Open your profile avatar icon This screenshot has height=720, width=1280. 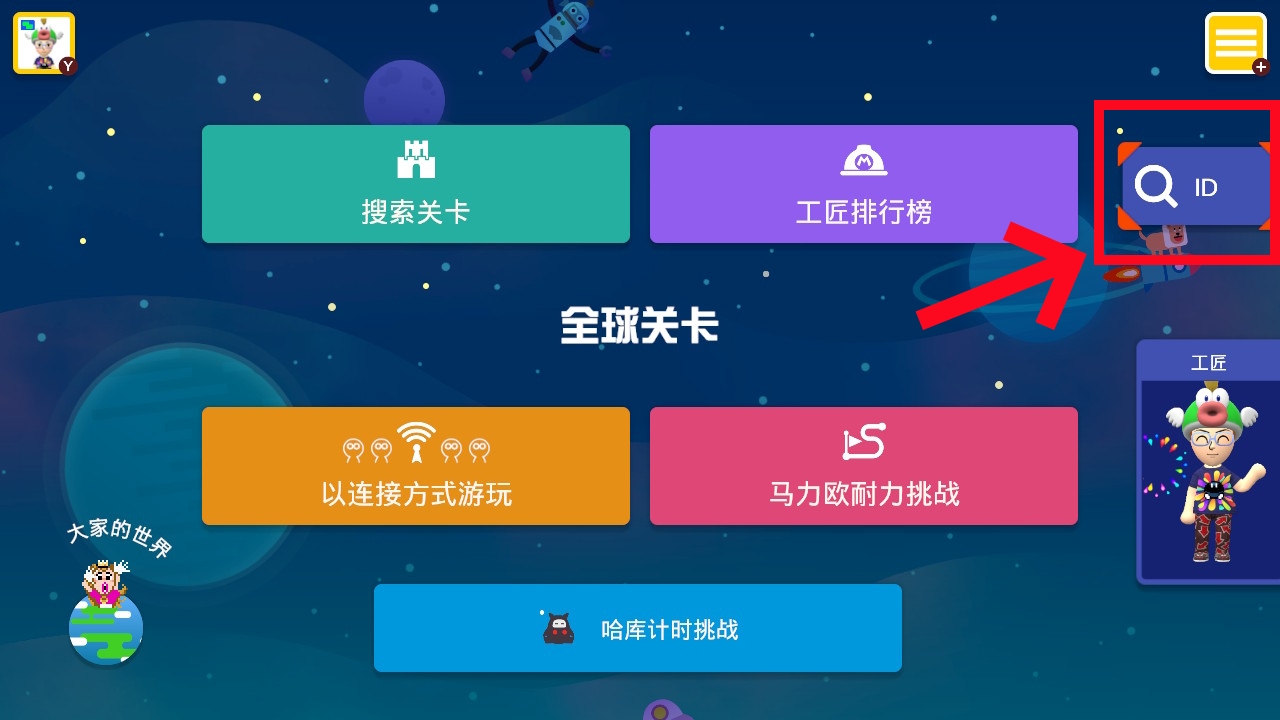44,43
